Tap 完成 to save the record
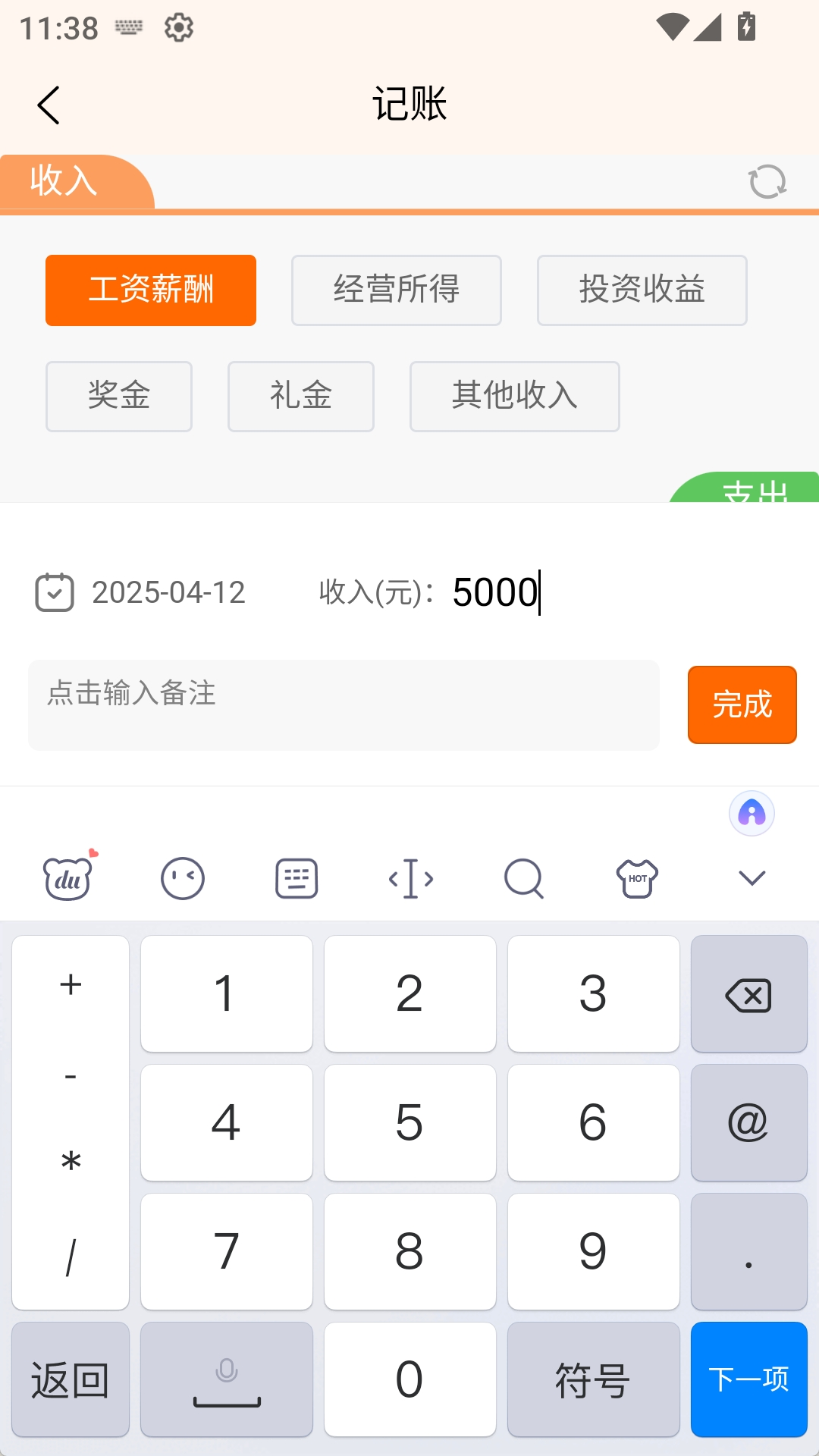 [x=742, y=705]
